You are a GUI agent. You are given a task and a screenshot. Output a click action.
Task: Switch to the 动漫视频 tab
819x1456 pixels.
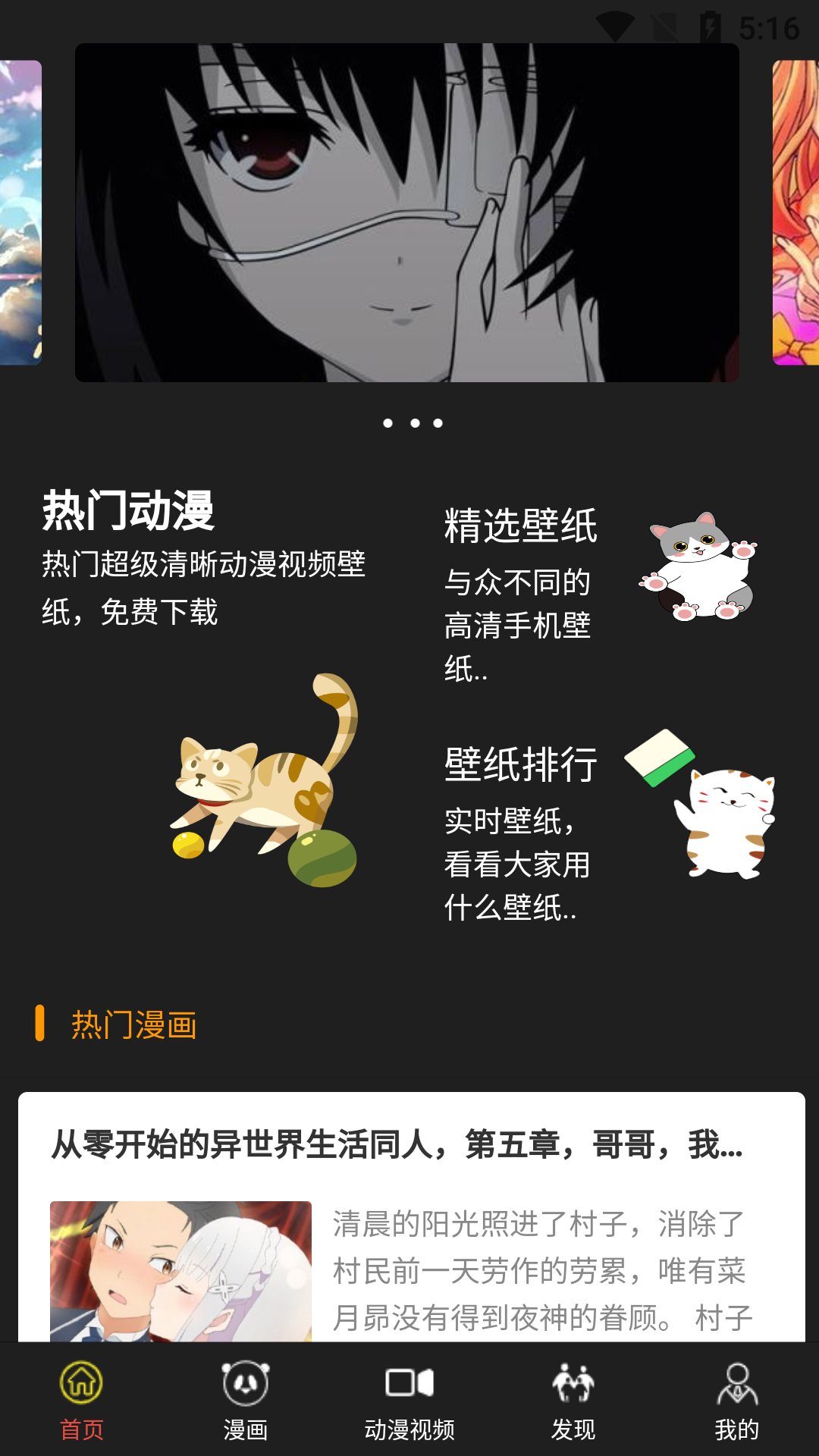pos(409,1399)
